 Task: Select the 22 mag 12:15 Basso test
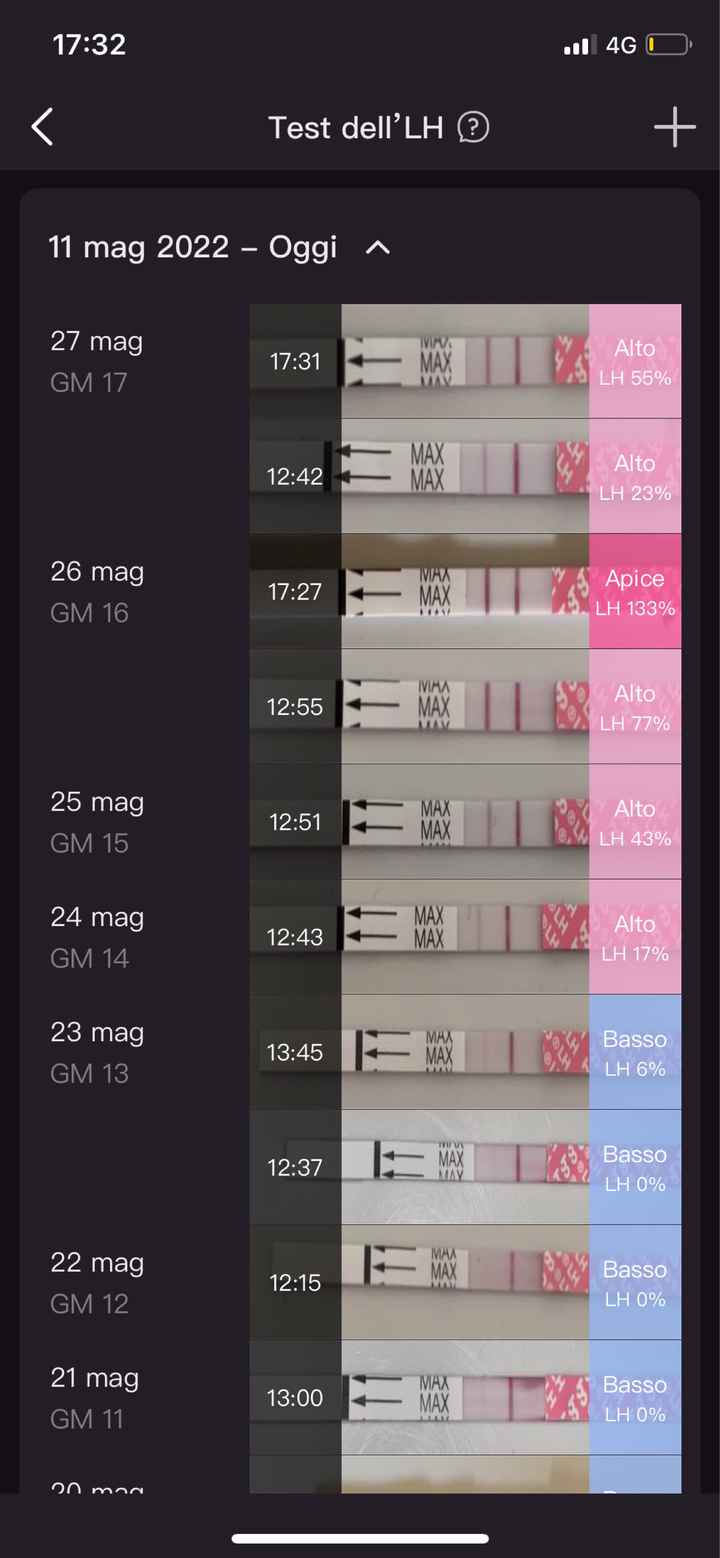tap(465, 1281)
